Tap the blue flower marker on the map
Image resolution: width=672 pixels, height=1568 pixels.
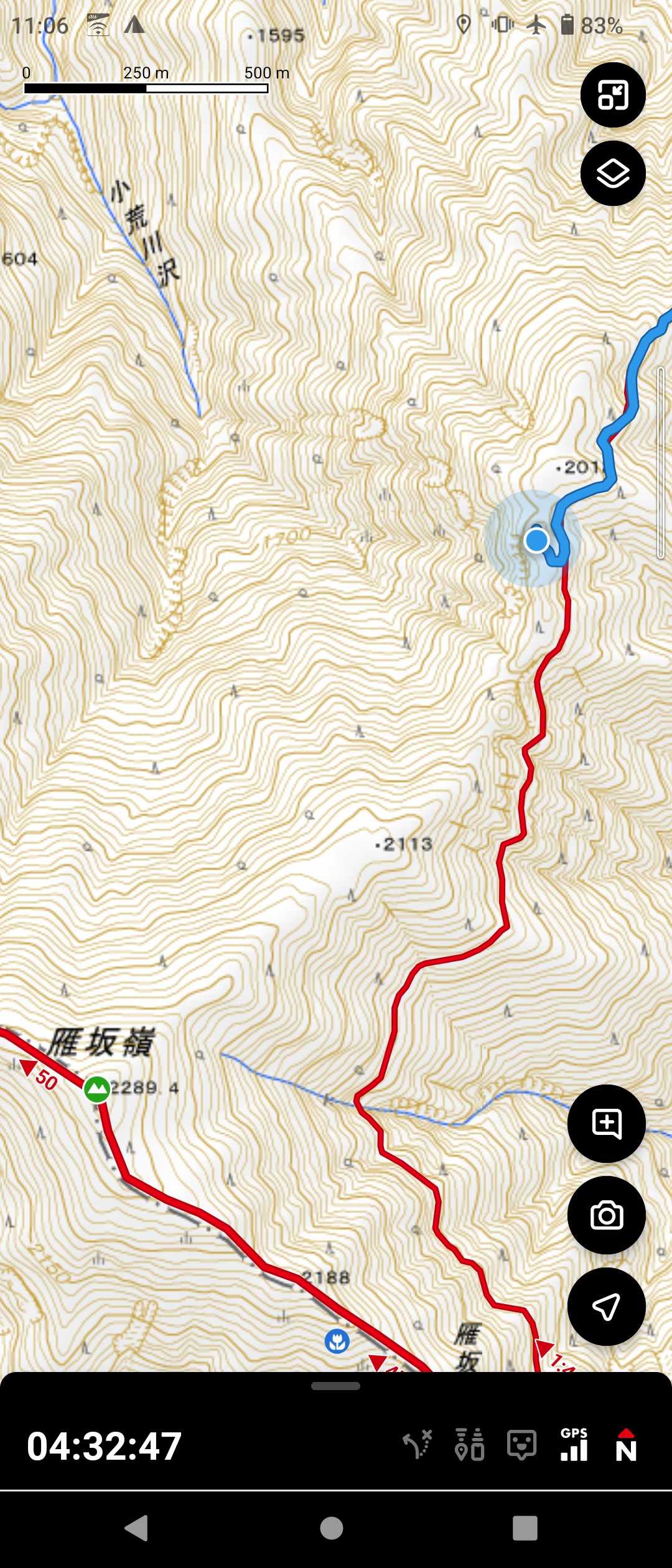[x=337, y=1341]
